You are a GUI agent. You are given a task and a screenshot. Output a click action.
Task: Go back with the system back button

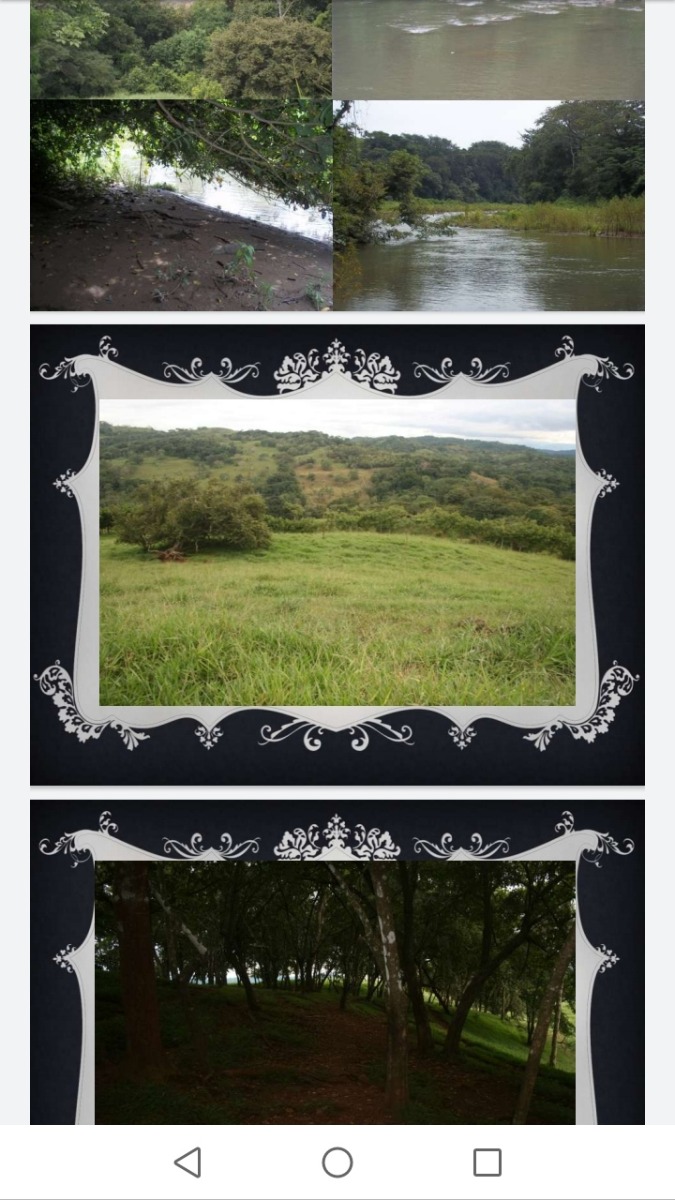[187, 1162]
